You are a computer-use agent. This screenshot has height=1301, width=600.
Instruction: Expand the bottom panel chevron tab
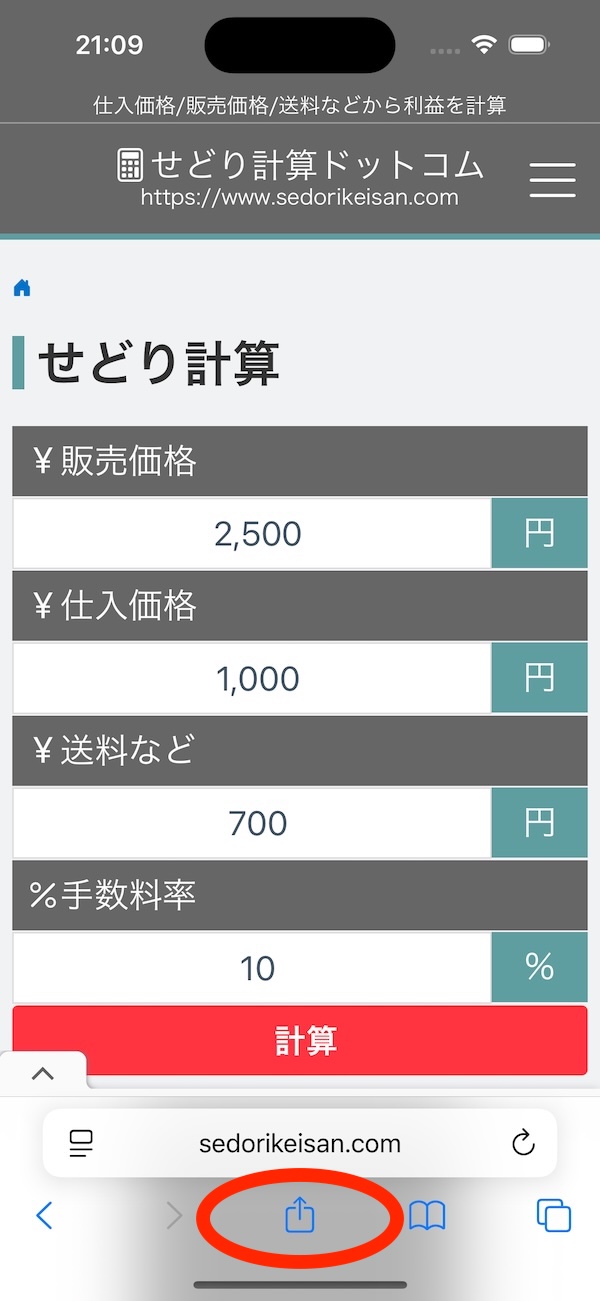click(43, 1074)
